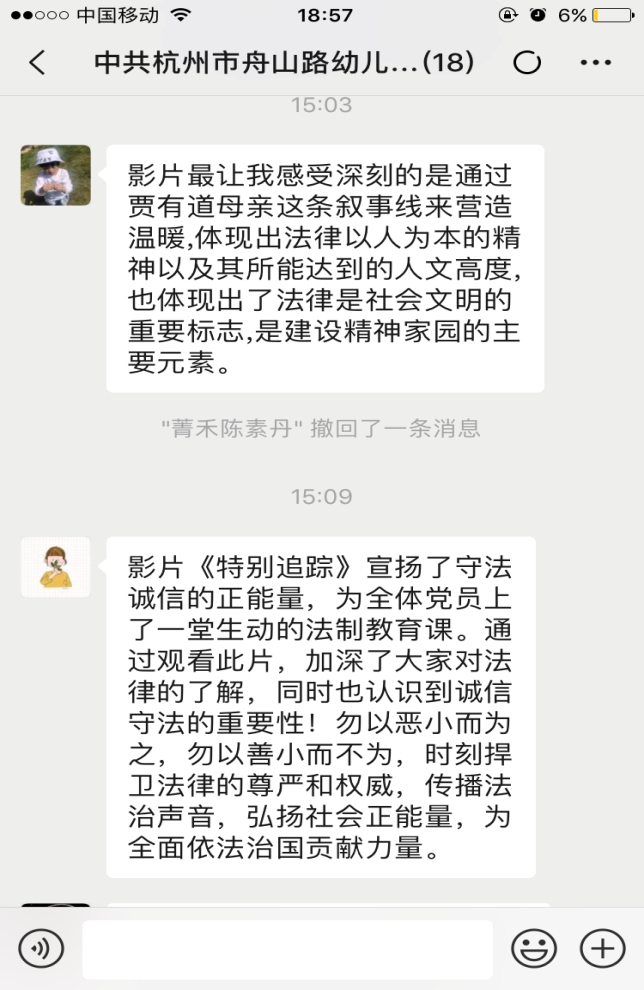This screenshot has height=990, width=644.
Task: Open the plus attachment menu
Action: (602, 948)
